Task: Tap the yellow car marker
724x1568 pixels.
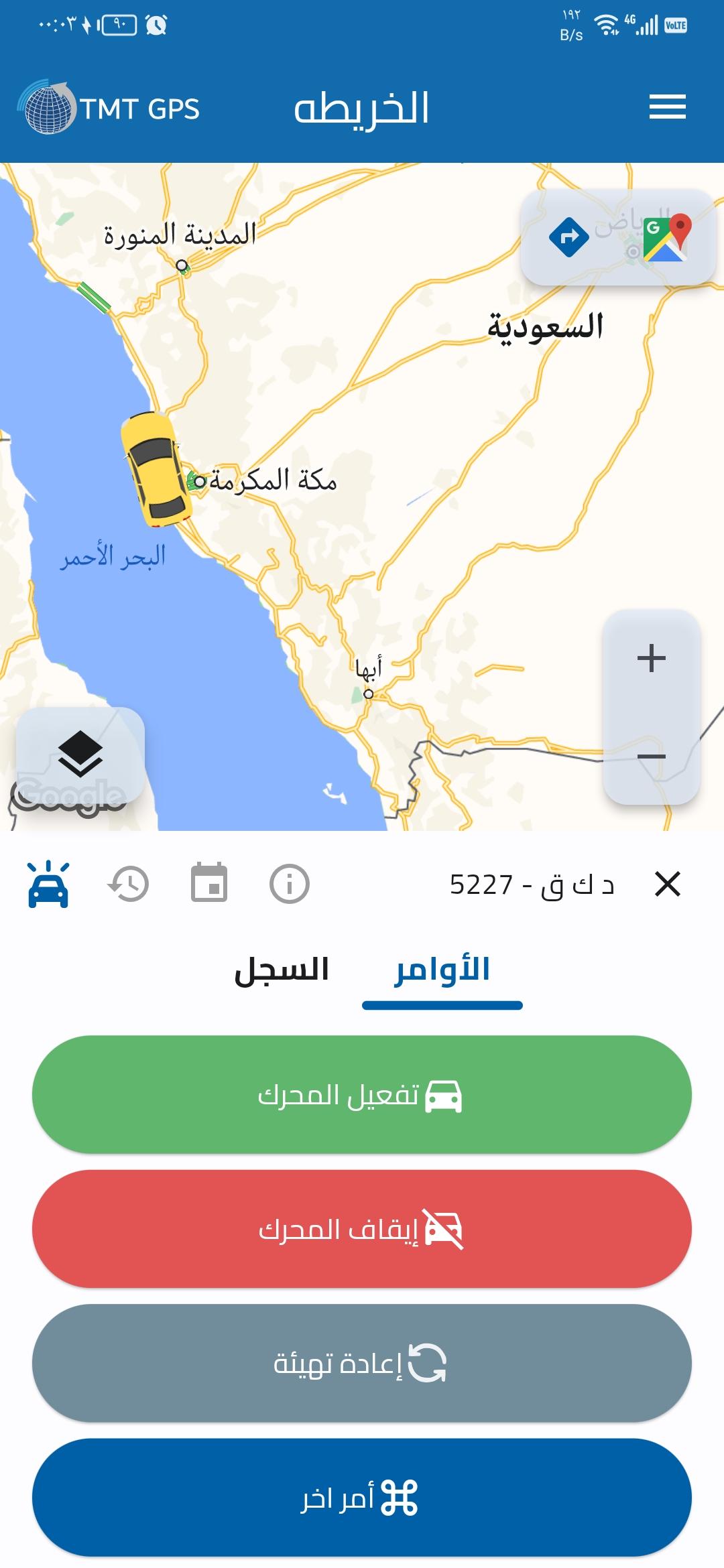Action: click(156, 468)
